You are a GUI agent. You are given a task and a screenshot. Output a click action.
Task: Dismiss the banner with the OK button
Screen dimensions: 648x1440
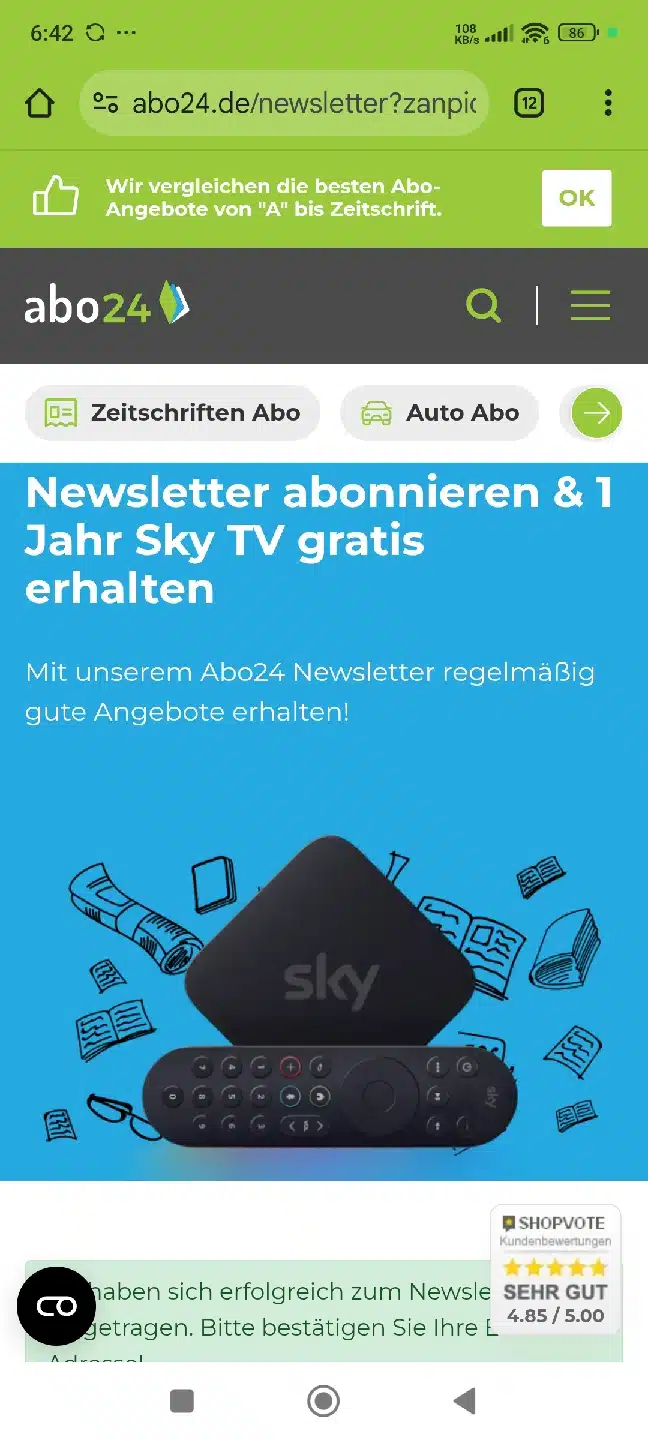[576, 198]
